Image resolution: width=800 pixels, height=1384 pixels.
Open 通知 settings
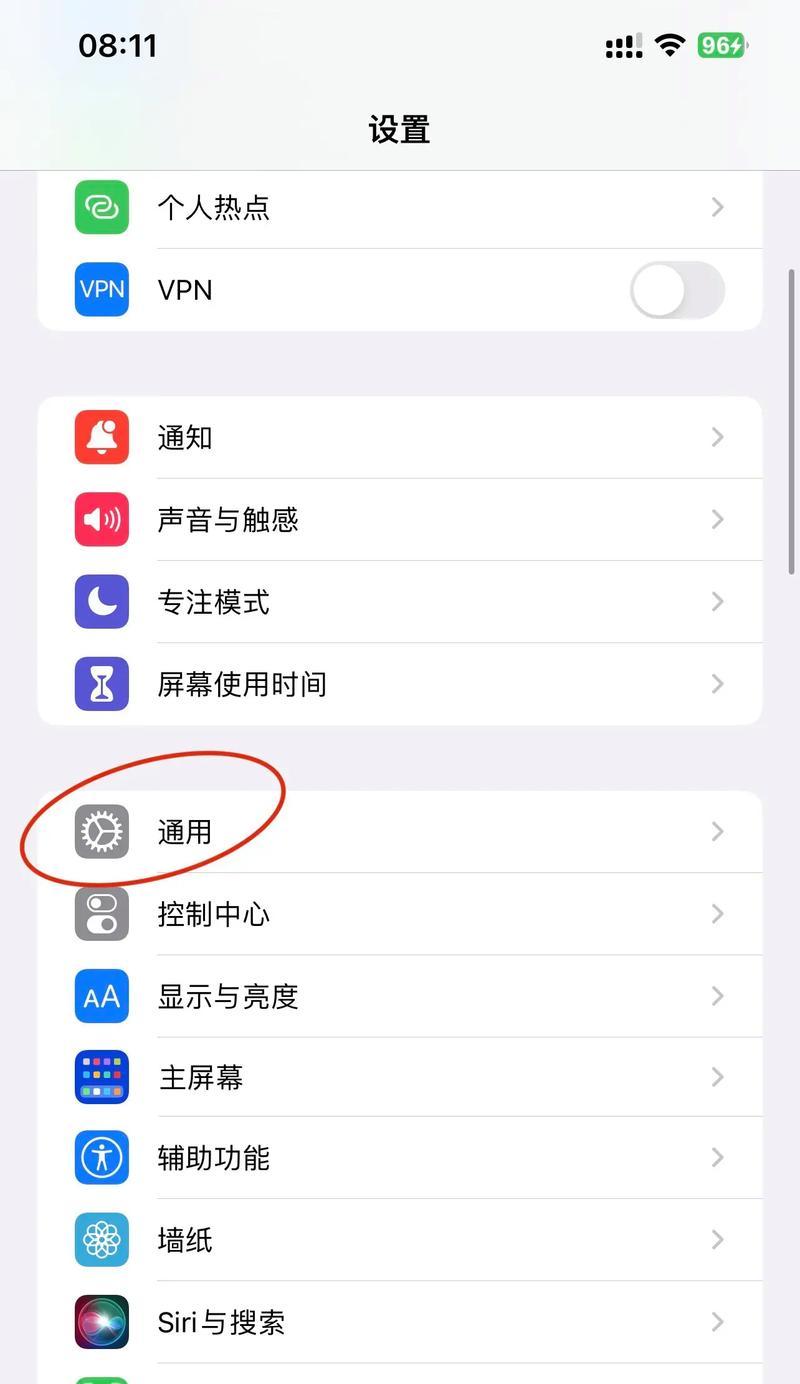[x=400, y=437]
